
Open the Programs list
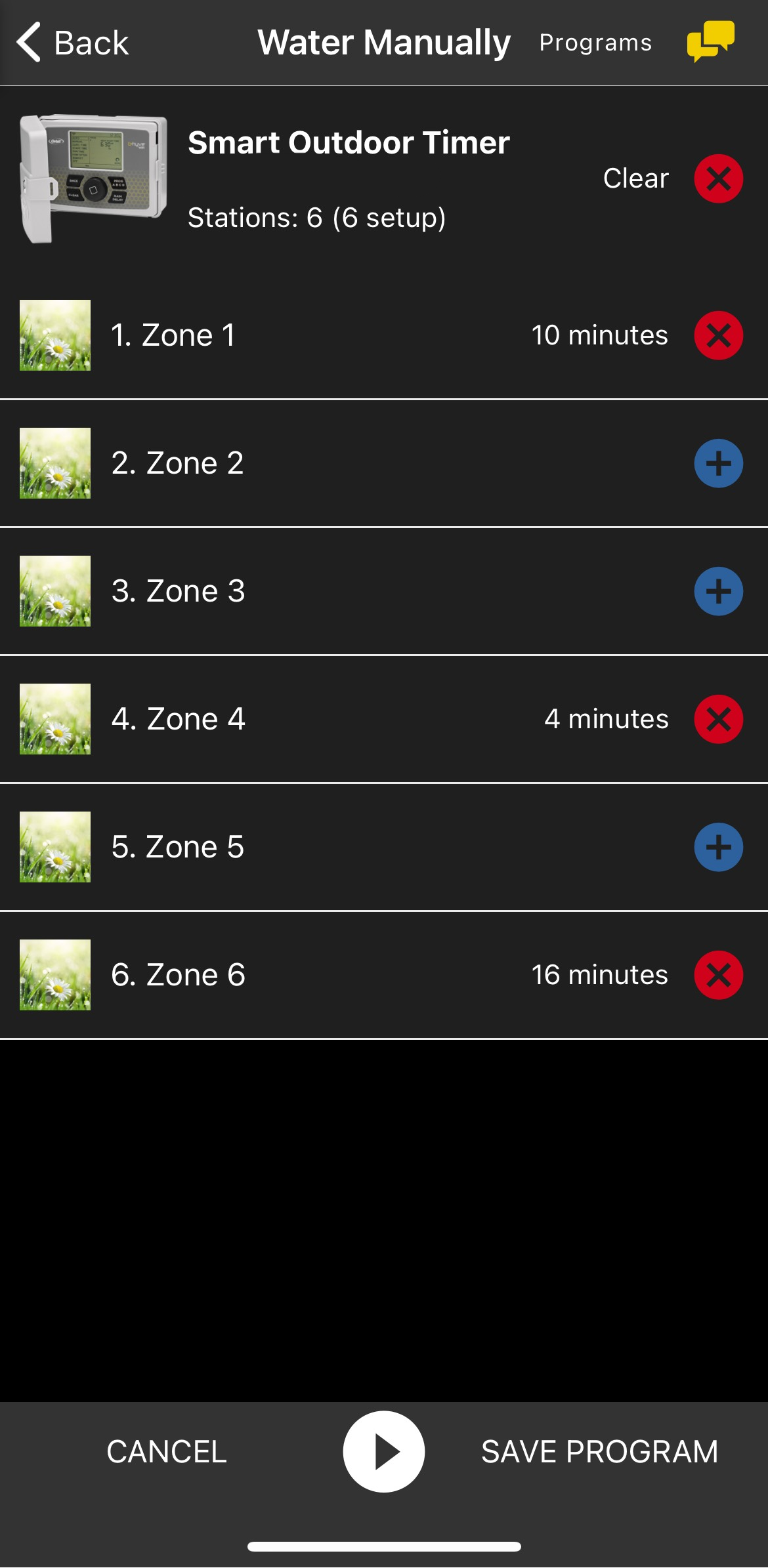[595, 43]
